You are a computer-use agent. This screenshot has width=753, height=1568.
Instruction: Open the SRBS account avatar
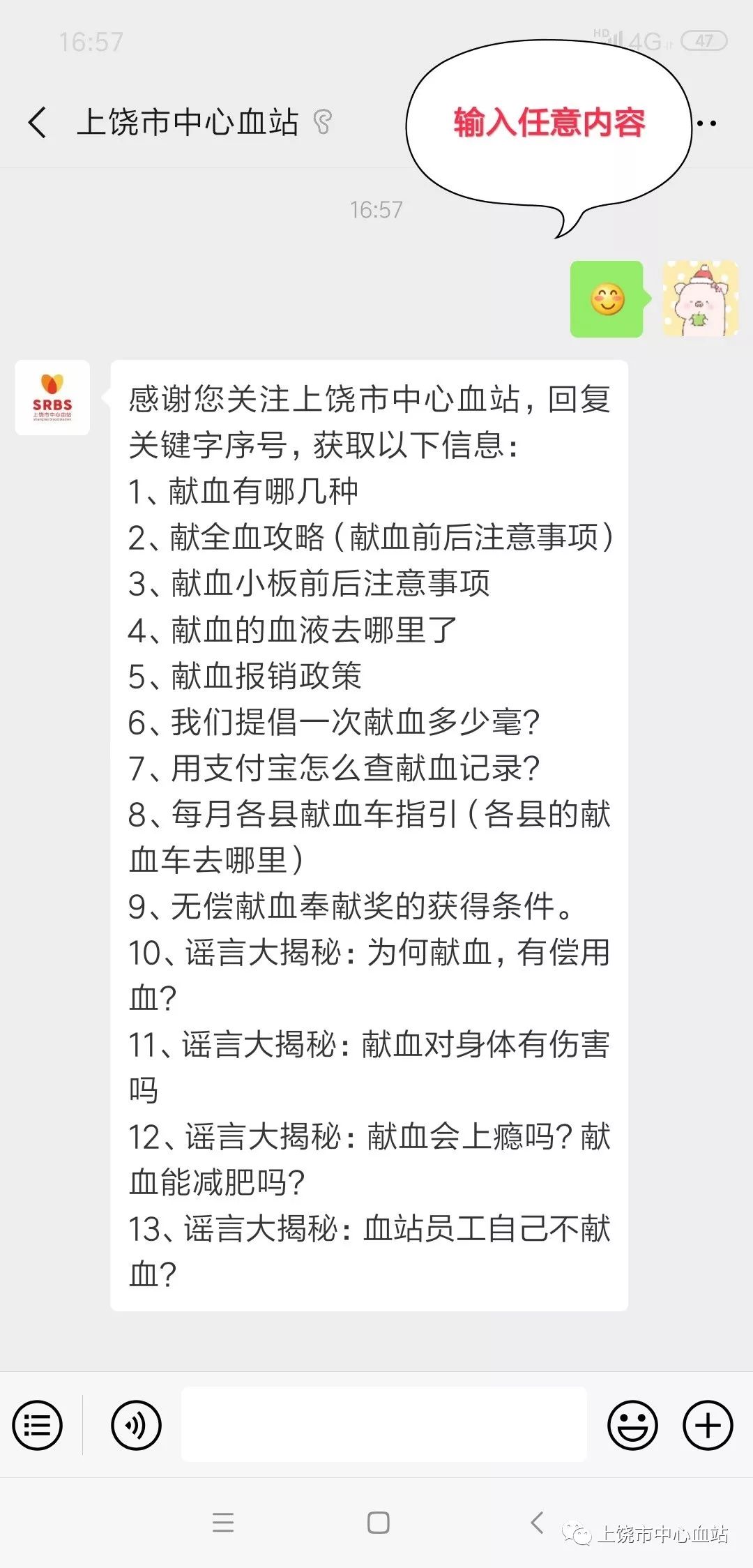tap(52, 398)
